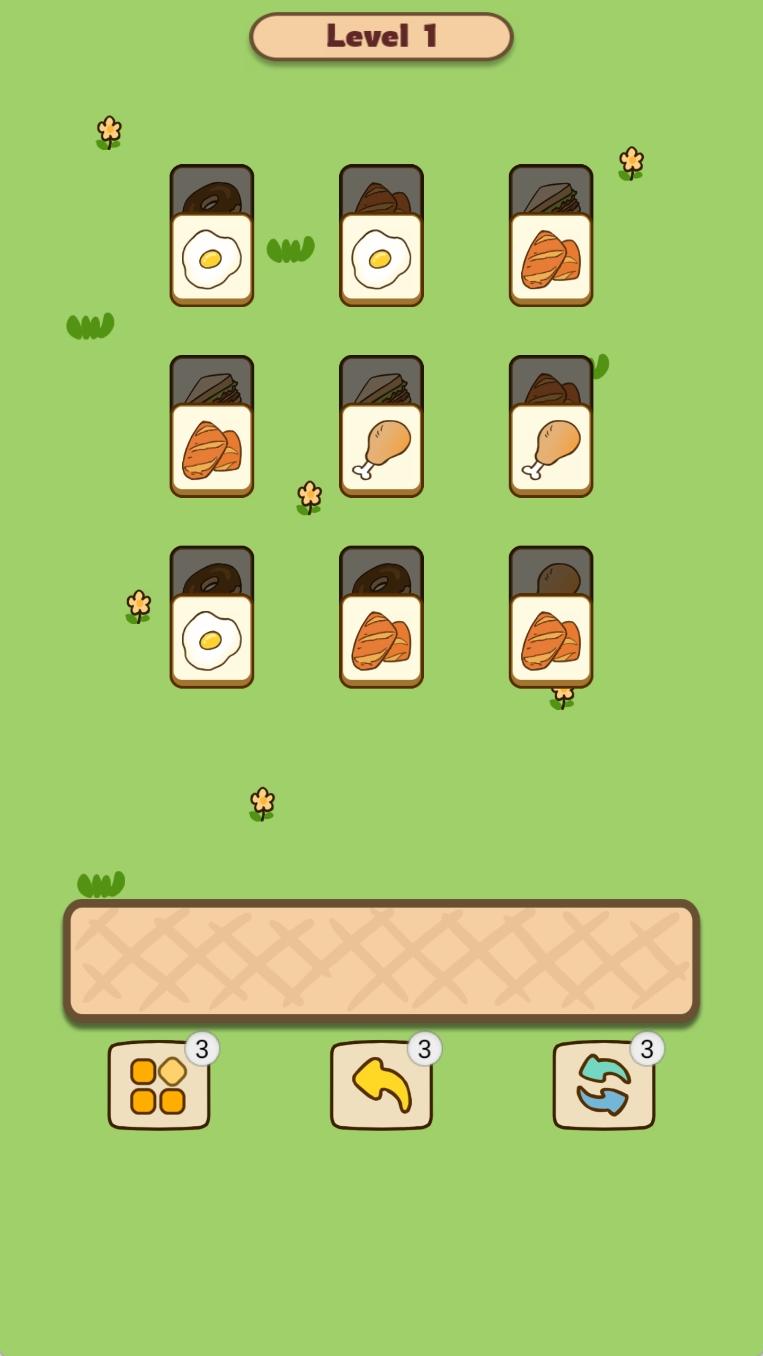Use the move-out tiles power-up

point(159,1086)
